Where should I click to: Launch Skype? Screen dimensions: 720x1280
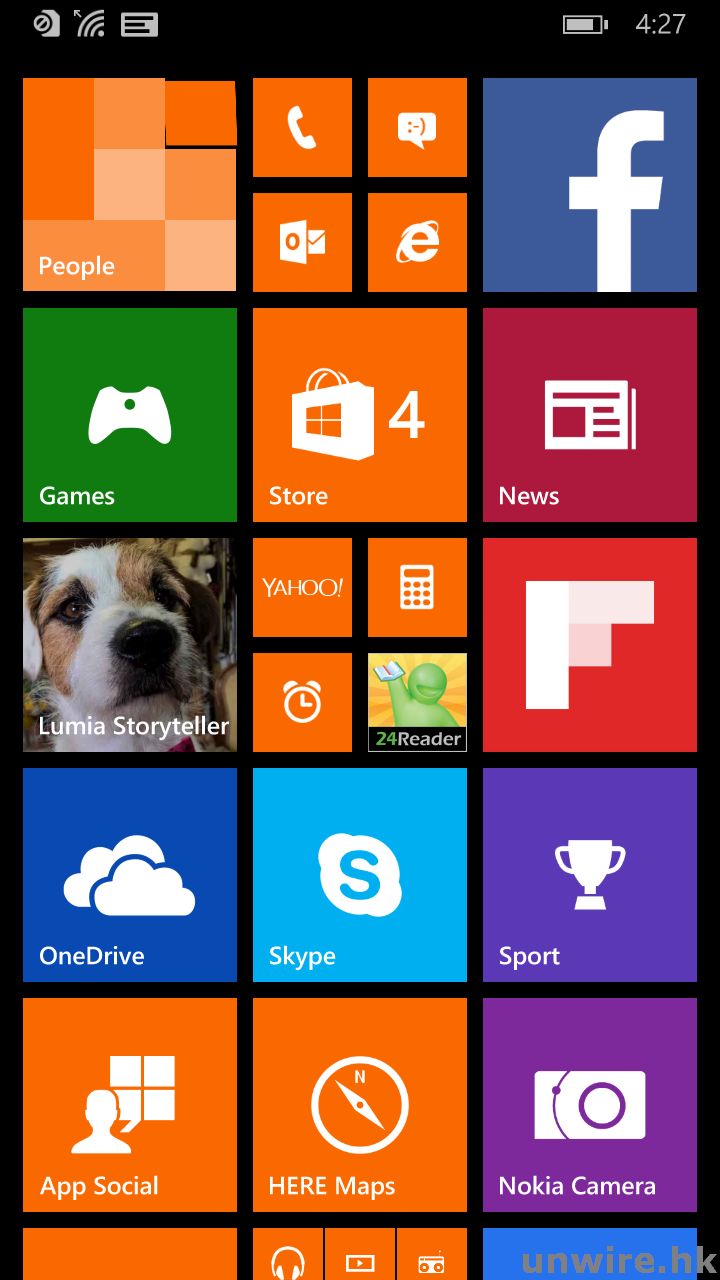pos(360,875)
